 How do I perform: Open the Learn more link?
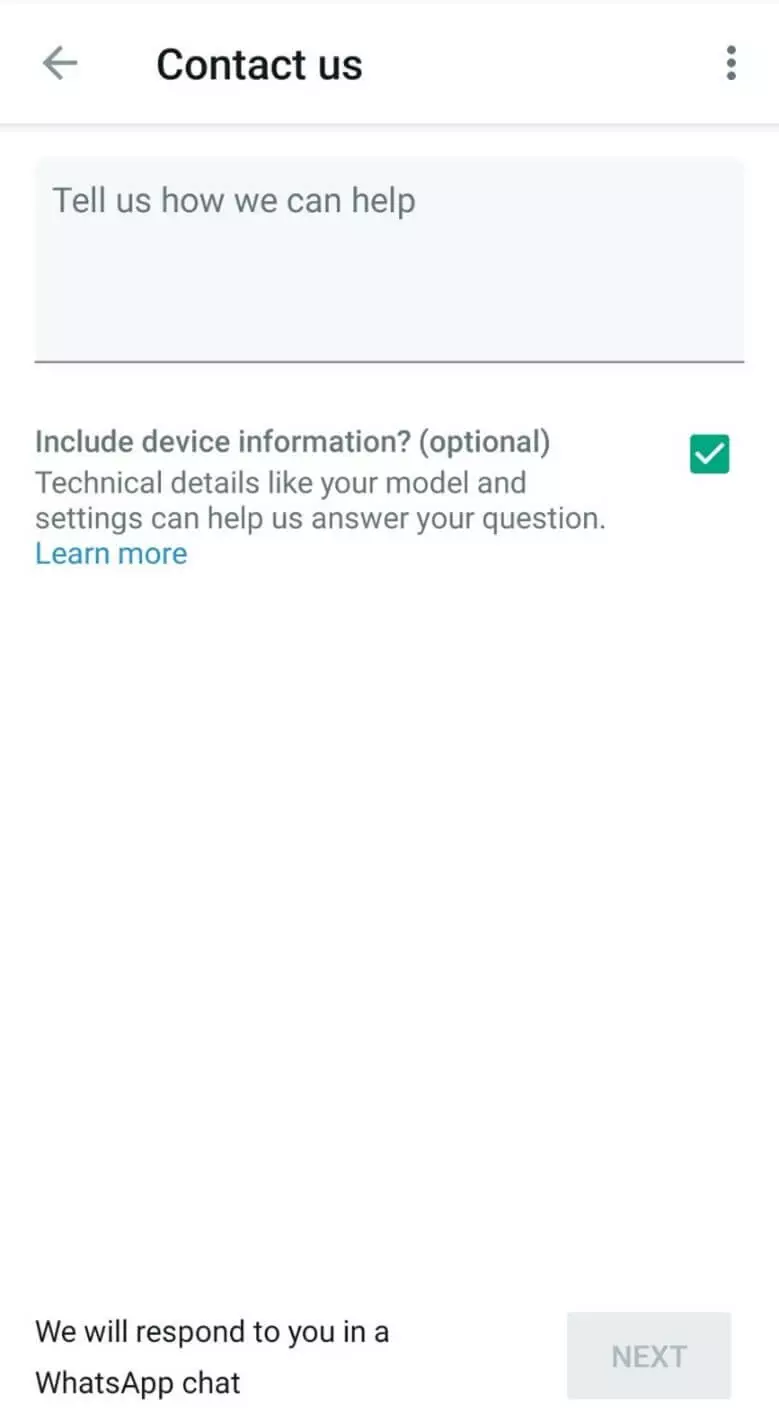[111, 553]
